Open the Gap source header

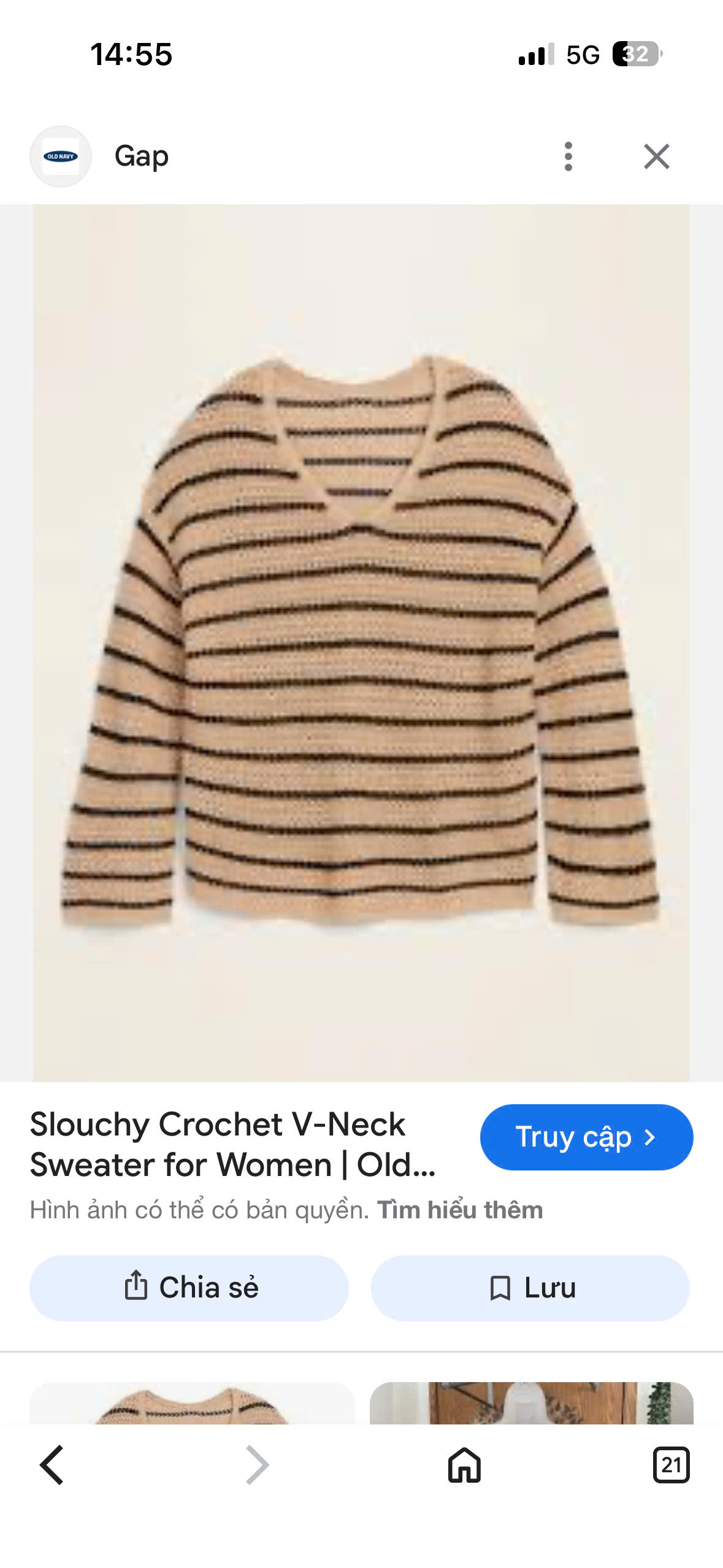(141, 156)
